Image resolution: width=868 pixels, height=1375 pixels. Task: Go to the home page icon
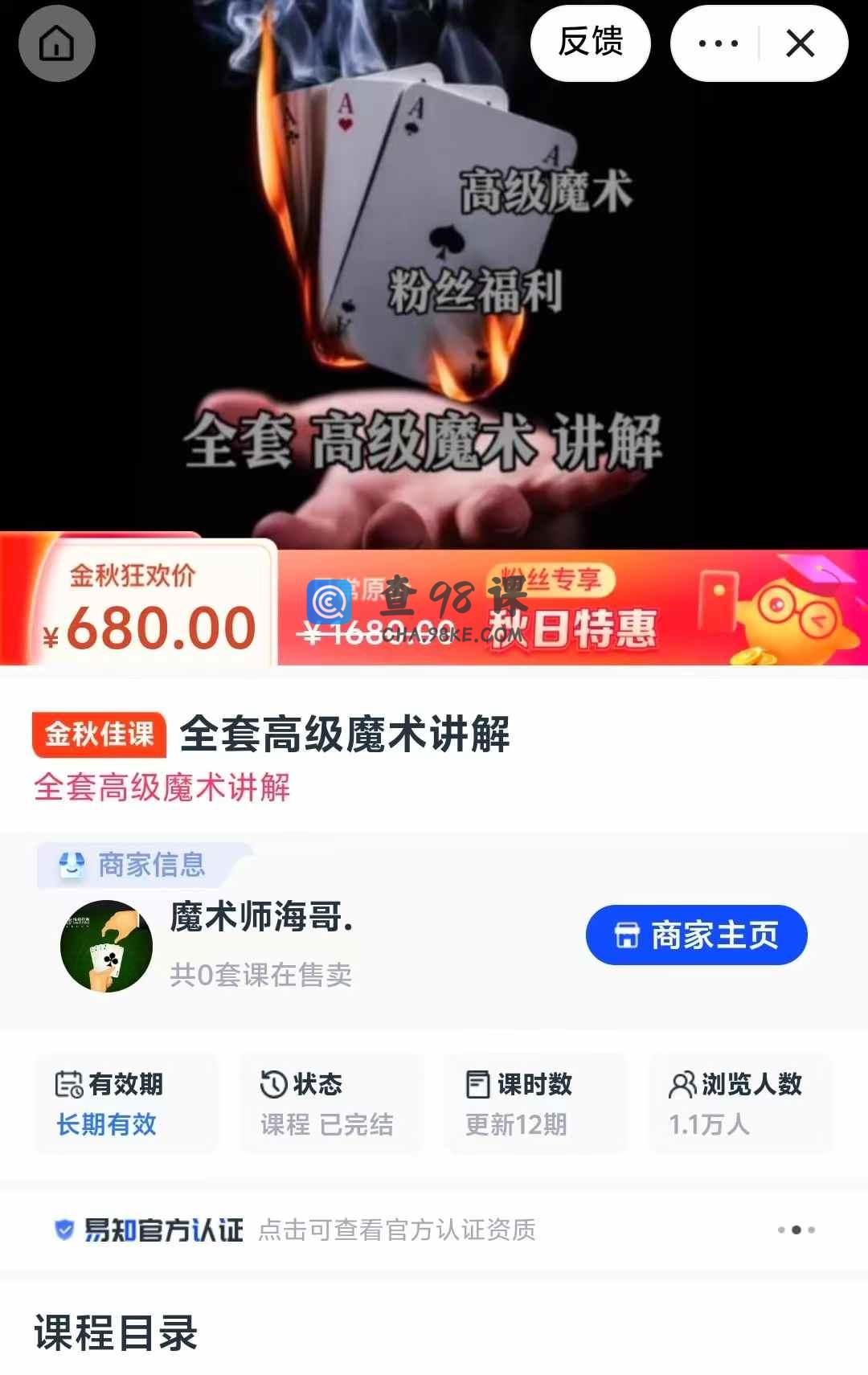click(56, 43)
